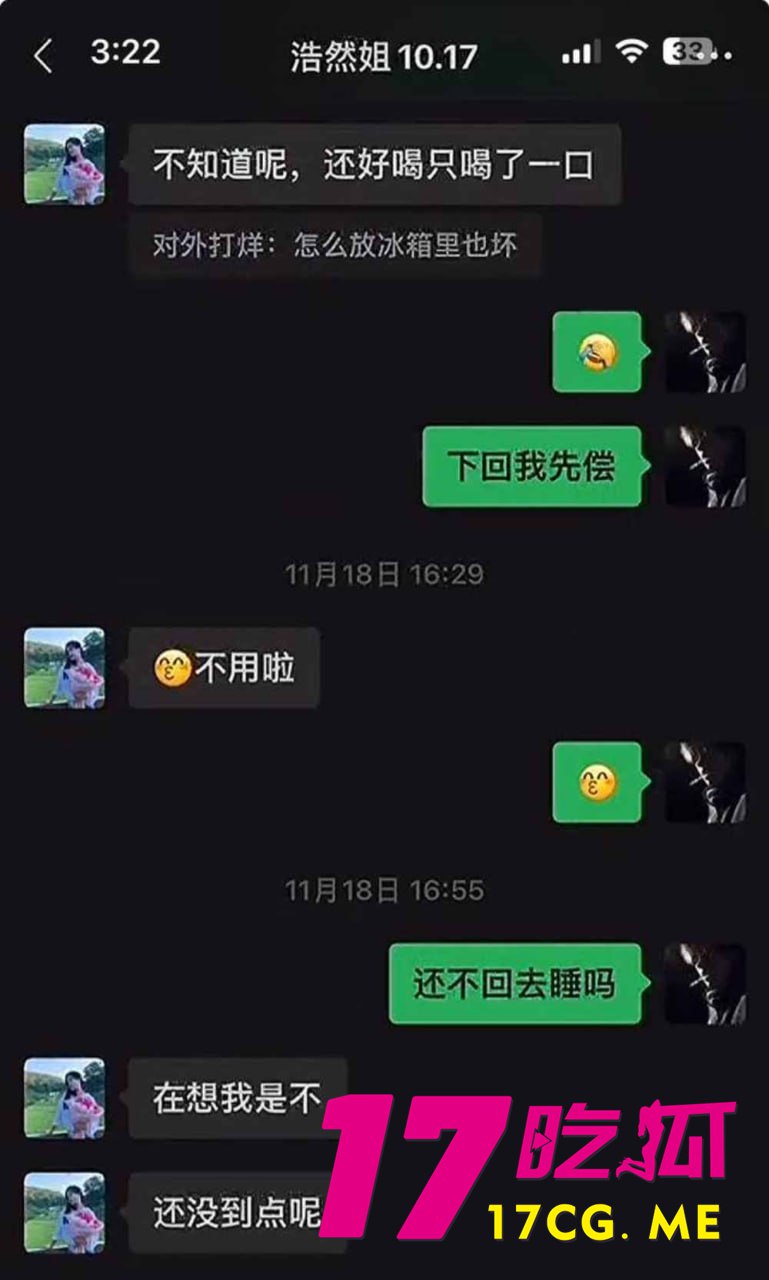Go back from the 浩然姐 chat

click(x=42, y=57)
